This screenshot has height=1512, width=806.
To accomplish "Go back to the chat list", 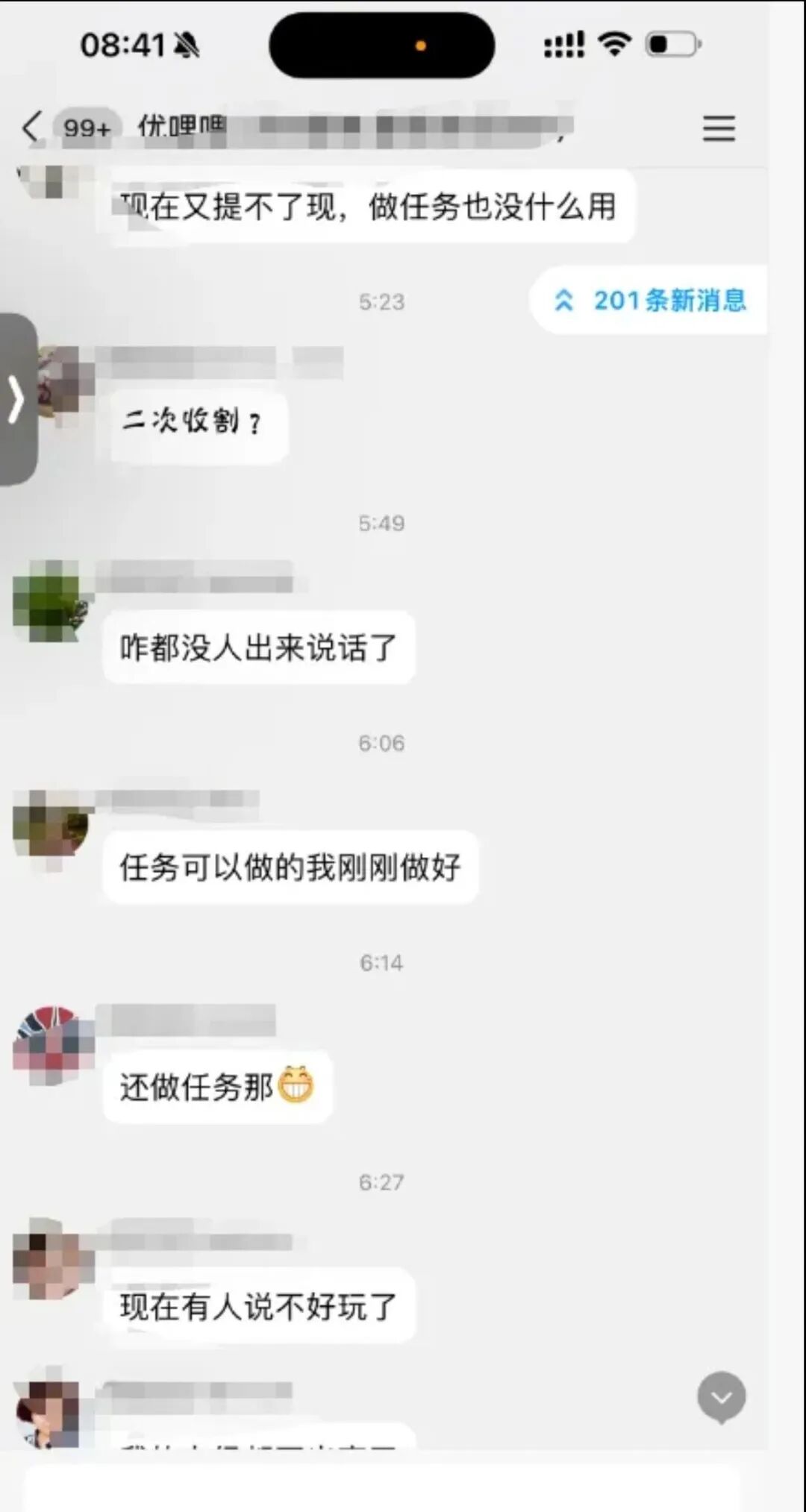I will point(31,128).
